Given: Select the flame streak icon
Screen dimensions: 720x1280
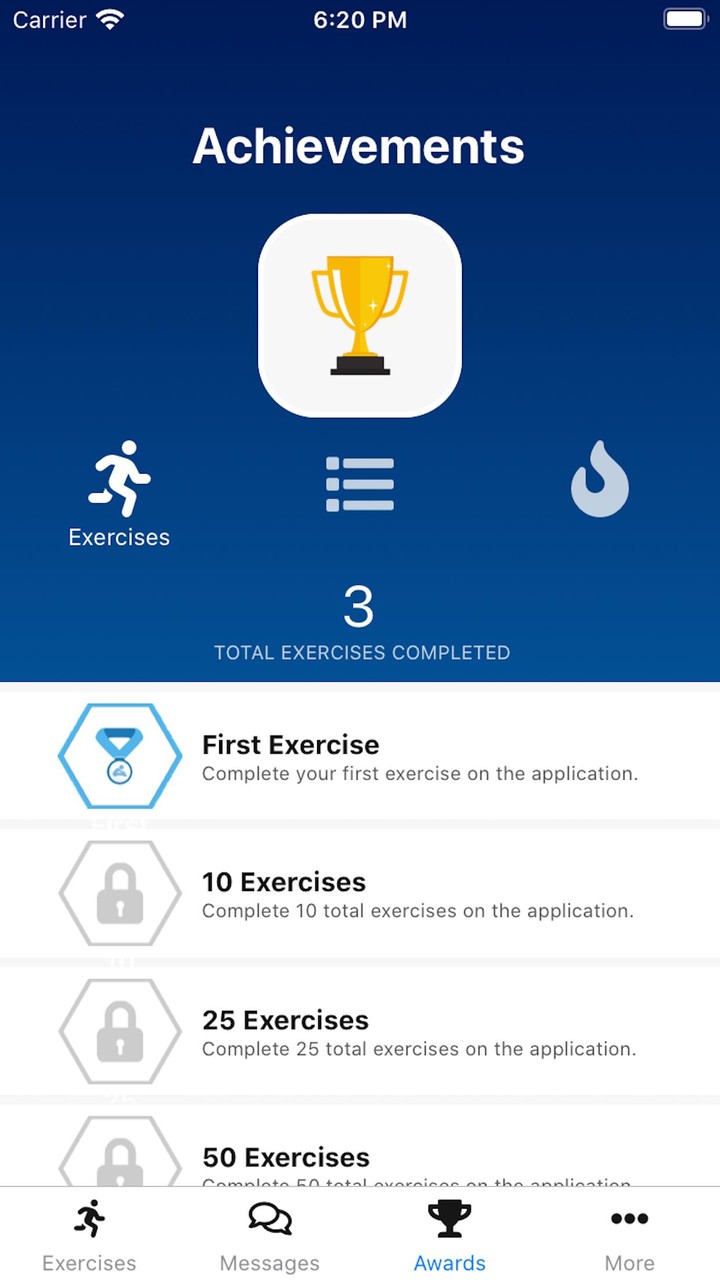Looking at the screenshot, I should [599, 480].
